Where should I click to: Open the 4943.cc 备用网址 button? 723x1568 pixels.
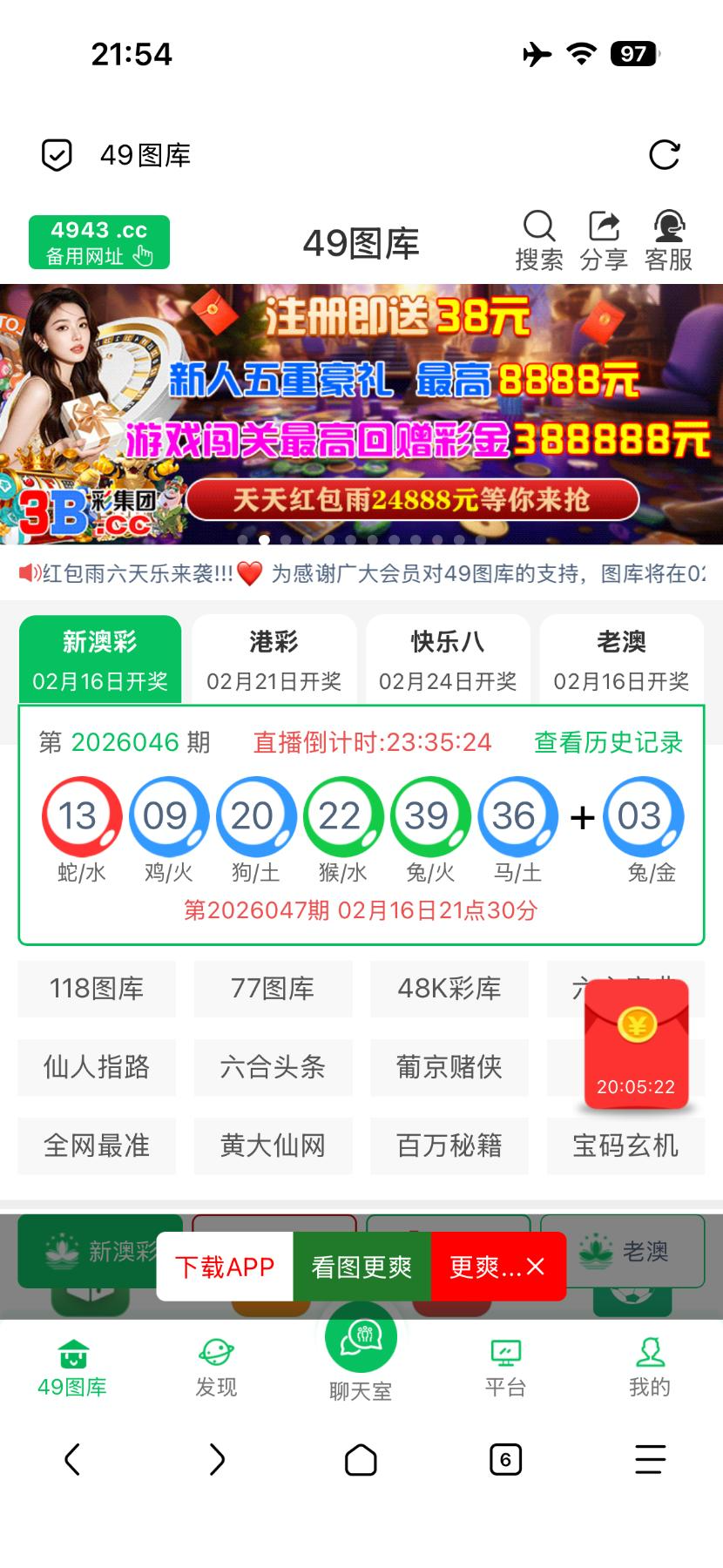pos(99,242)
